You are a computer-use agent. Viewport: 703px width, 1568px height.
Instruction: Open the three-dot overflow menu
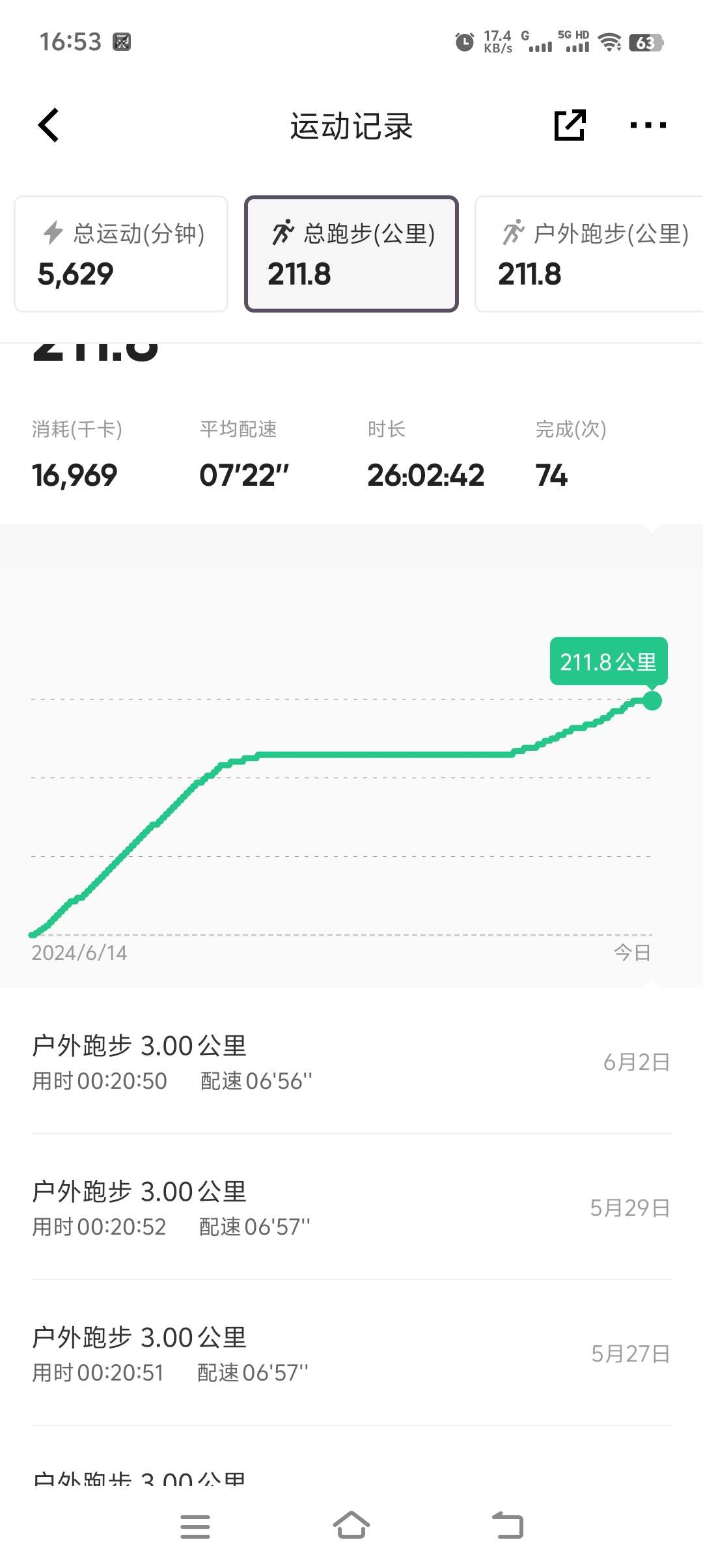coord(648,125)
